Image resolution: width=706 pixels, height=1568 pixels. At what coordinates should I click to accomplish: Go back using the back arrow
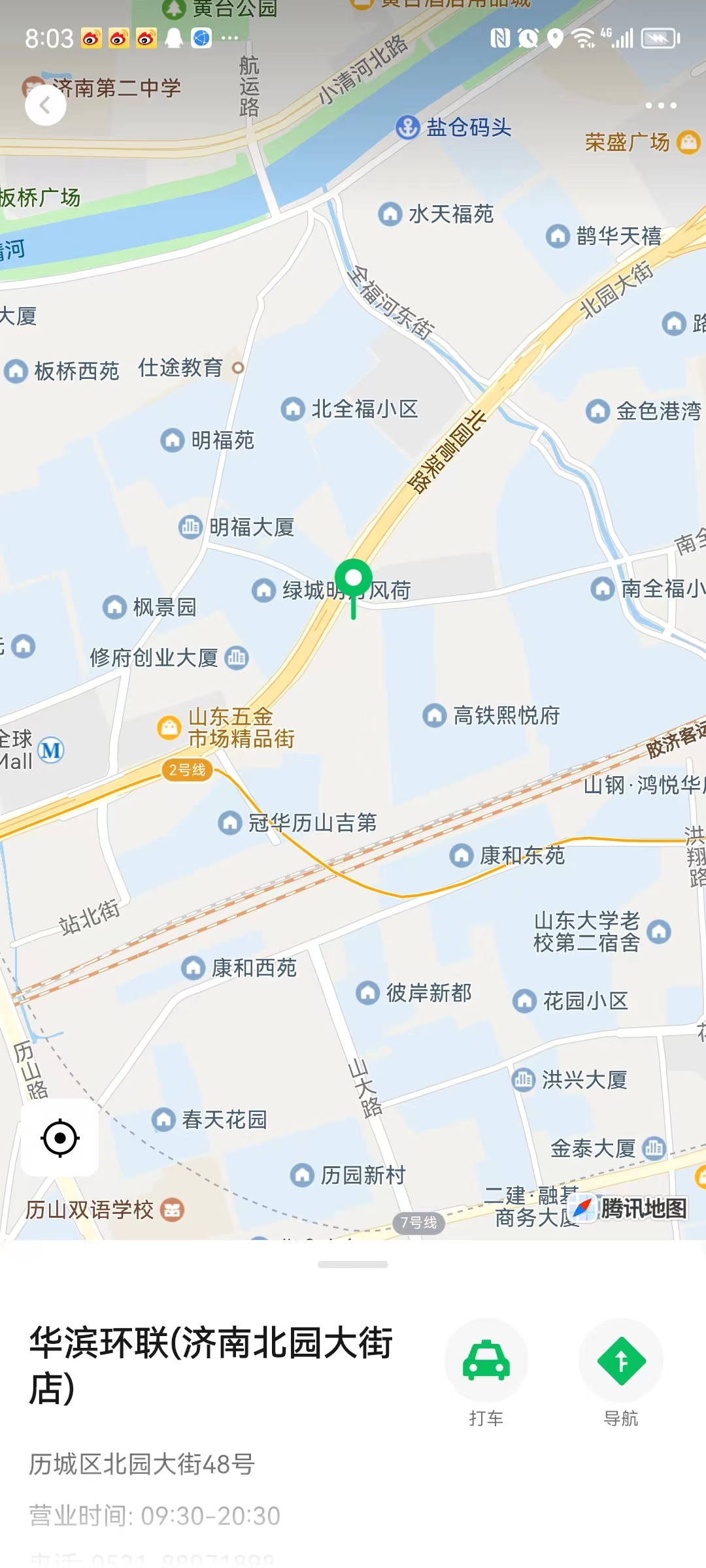[x=45, y=105]
